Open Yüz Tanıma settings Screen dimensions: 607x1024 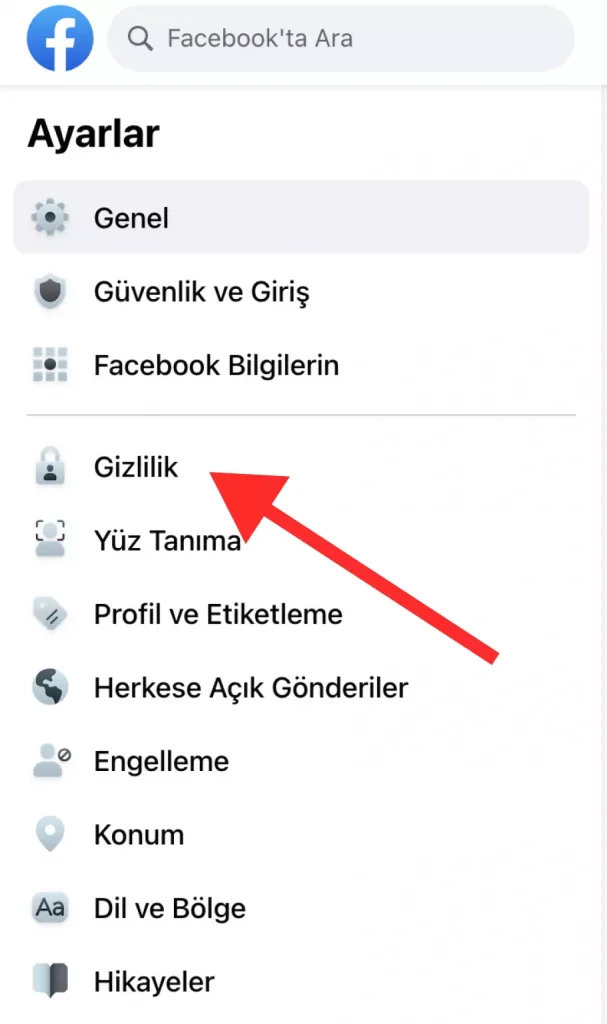(x=166, y=541)
